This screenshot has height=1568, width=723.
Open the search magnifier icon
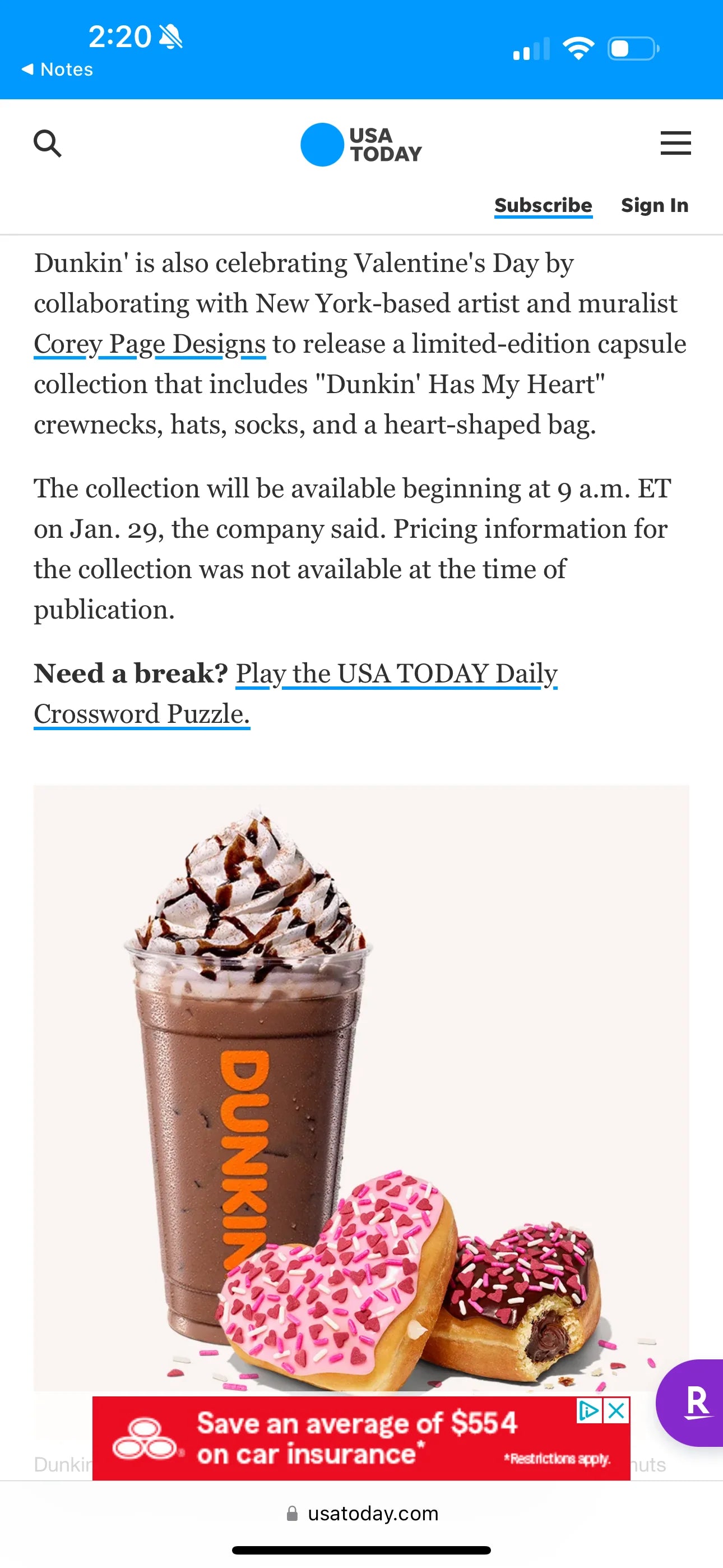(48, 144)
